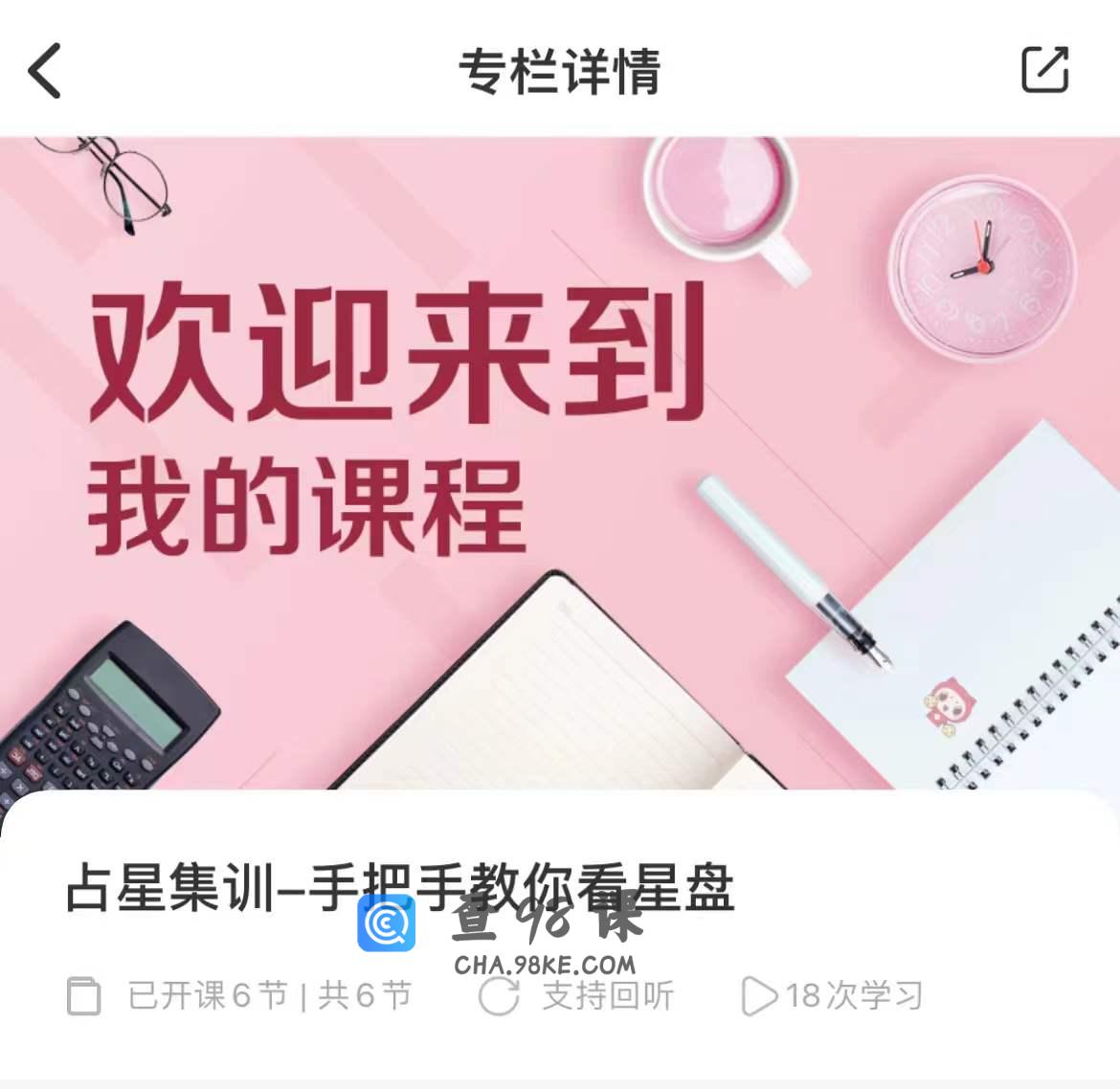The height and width of the screenshot is (1089, 1120).
Task: Go back from the column details page
Action: [x=45, y=71]
